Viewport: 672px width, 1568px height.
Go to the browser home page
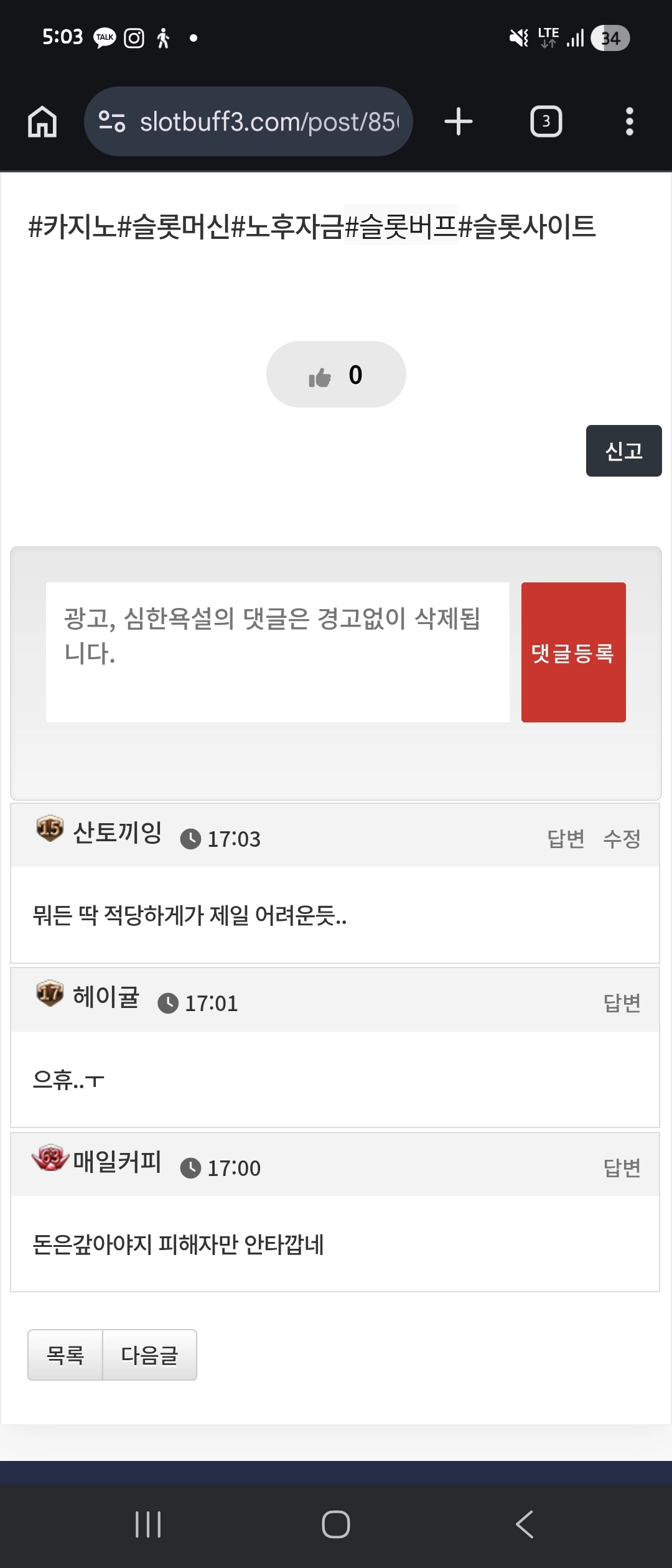(x=42, y=121)
